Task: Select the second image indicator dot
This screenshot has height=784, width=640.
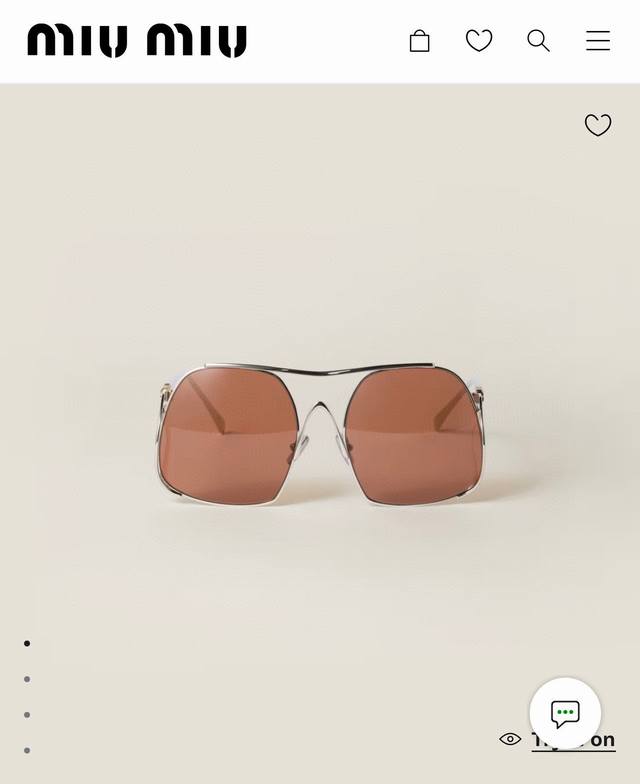Action: [27, 679]
